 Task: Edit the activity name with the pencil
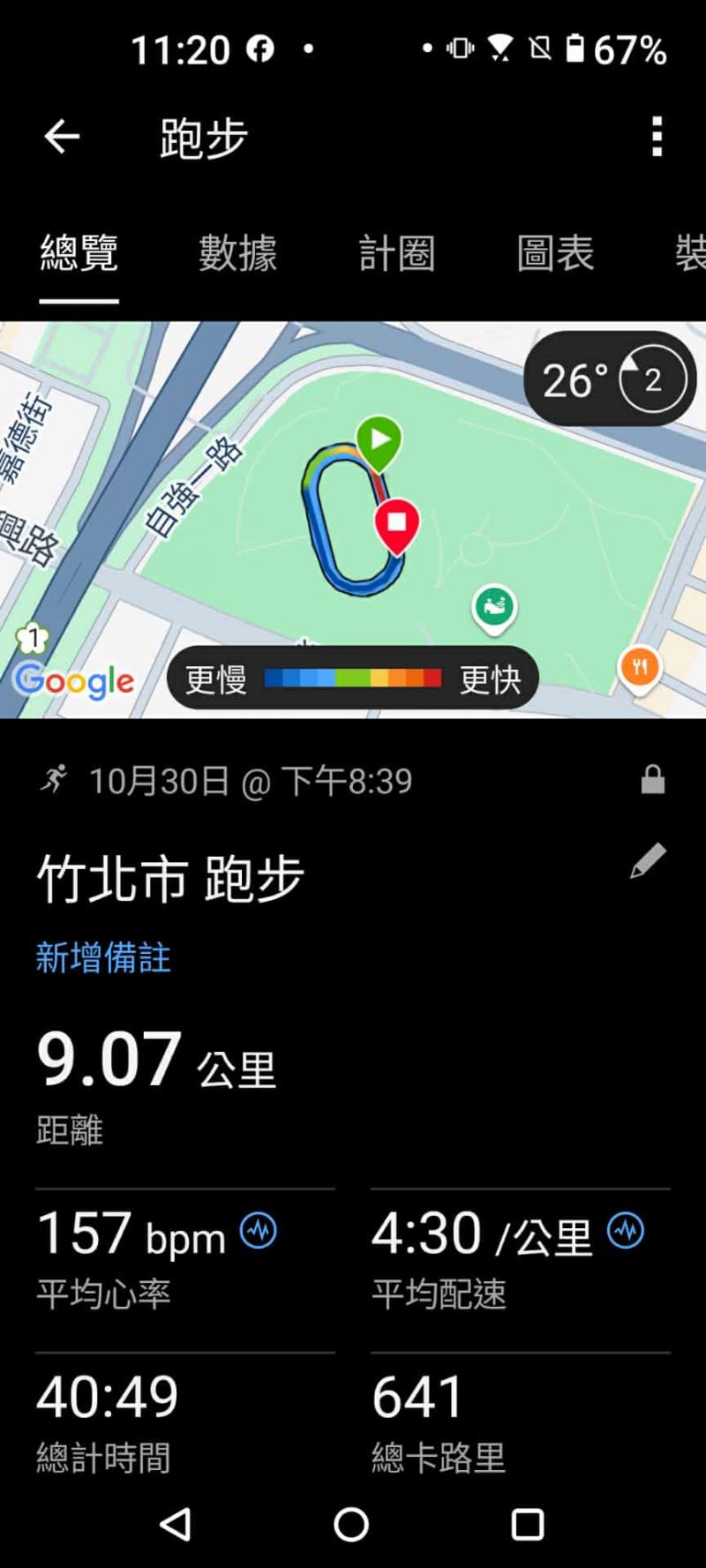pos(648,861)
